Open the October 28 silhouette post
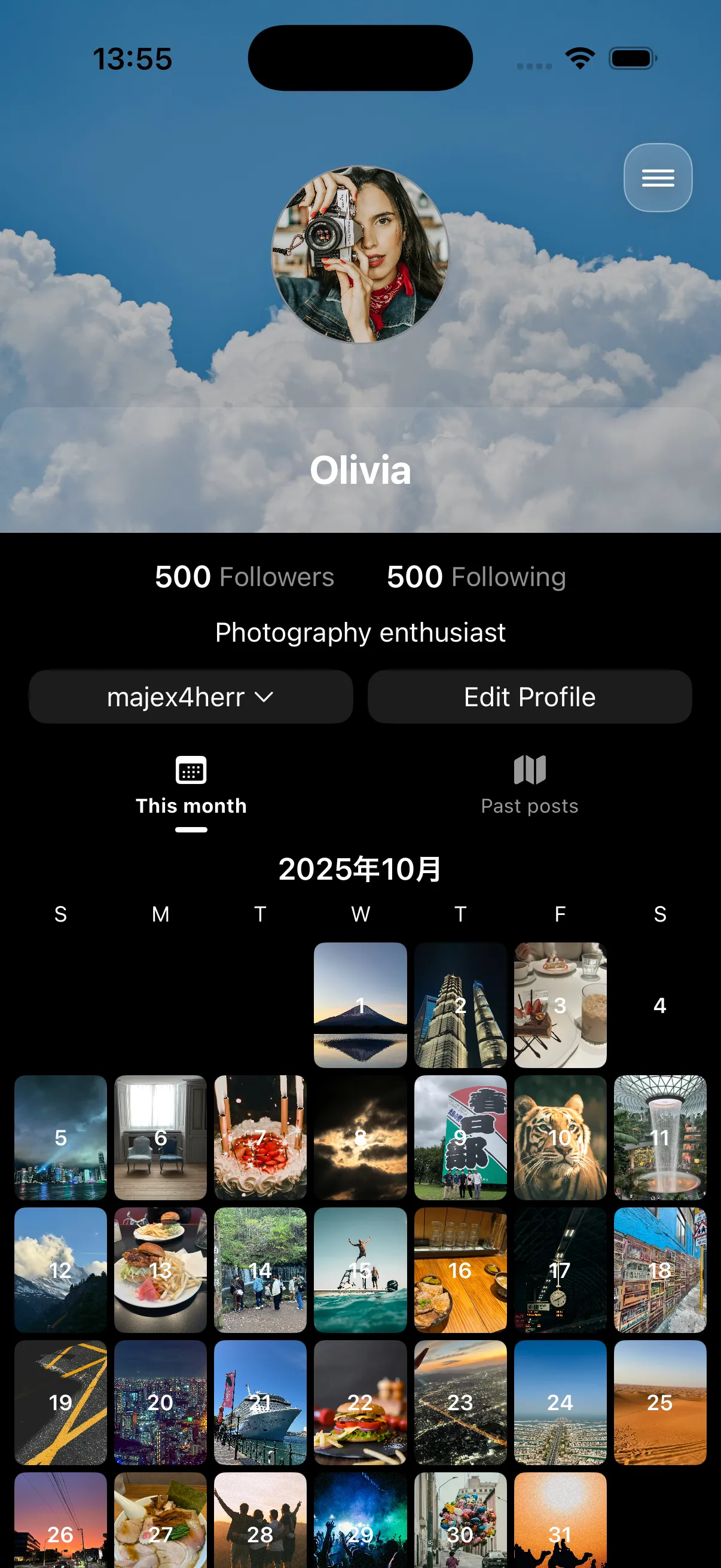Screen dimensions: 721x1568 (261, 1522)
